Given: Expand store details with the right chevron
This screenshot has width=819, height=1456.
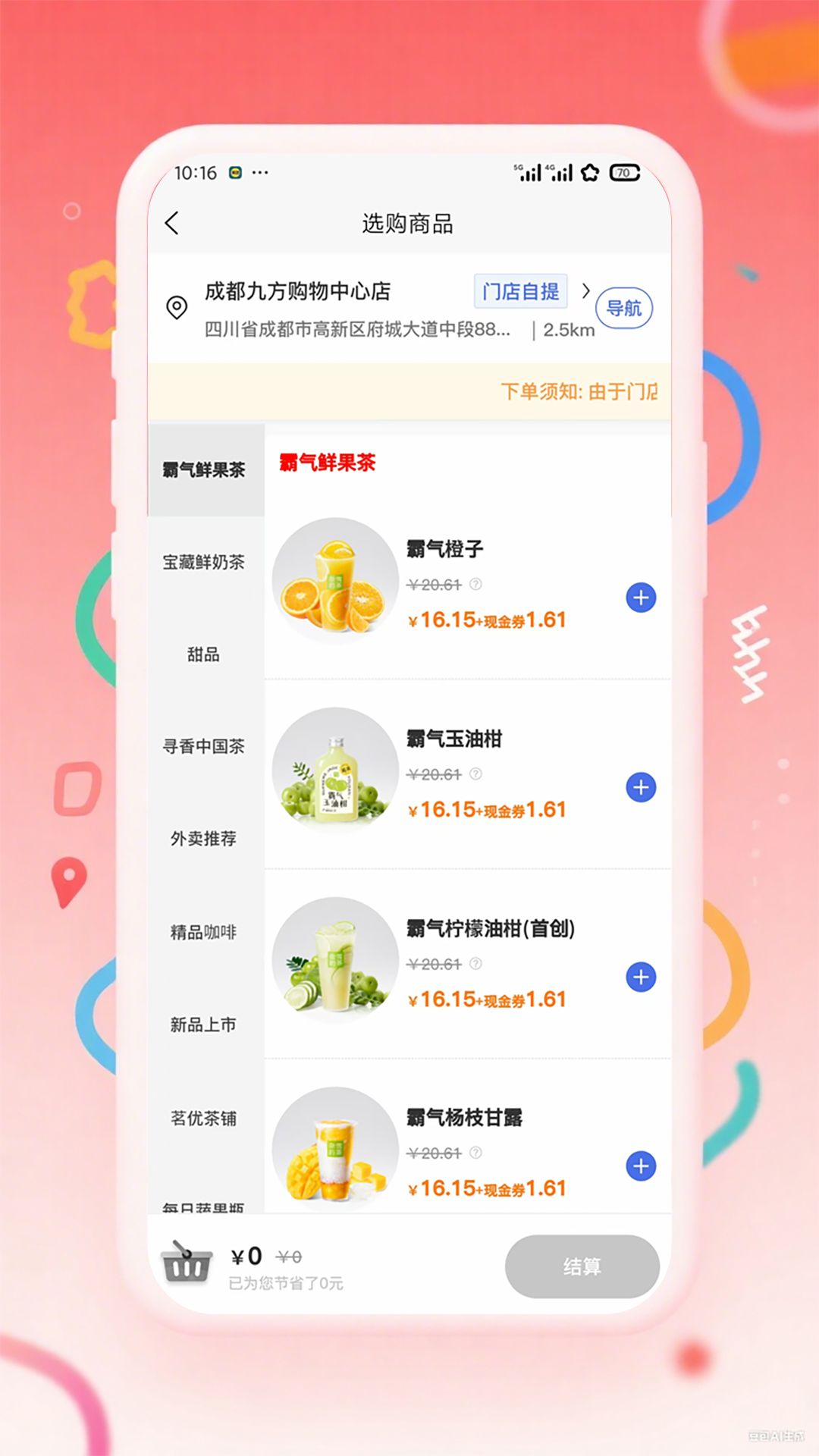Looking at the screenshot, I should click(585, 291).
